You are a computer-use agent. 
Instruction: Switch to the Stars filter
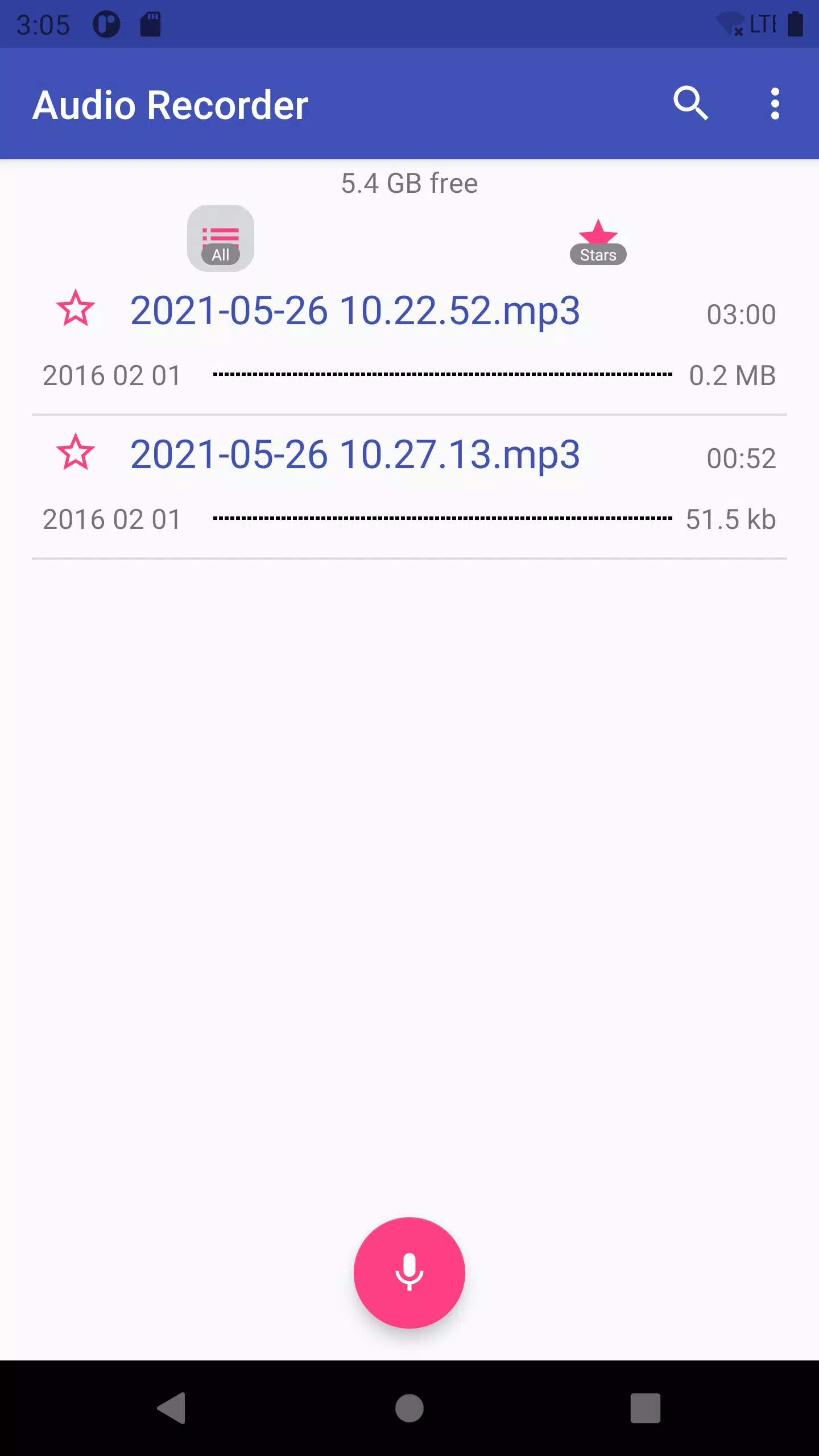coord(598,242)
